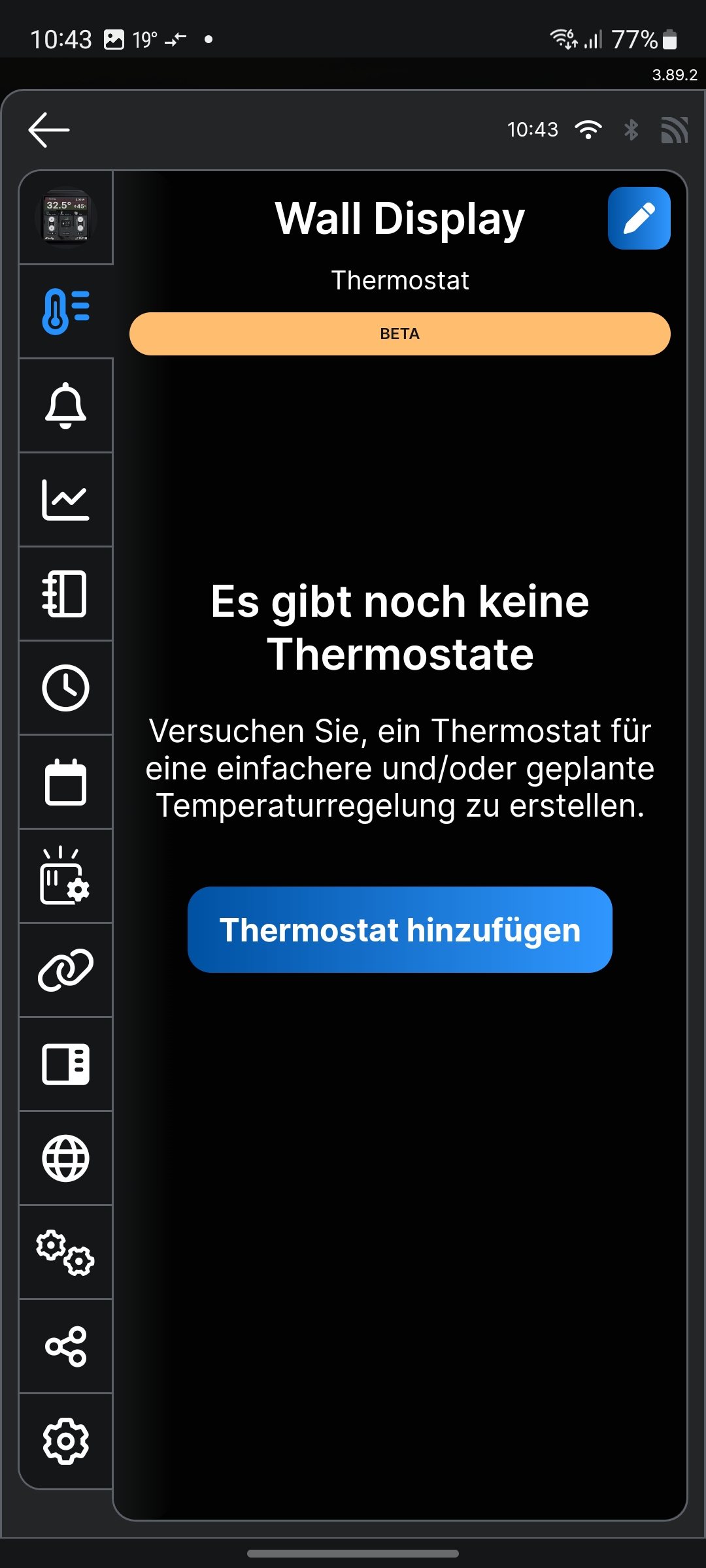Open the globe network tab

point(66,1158)
